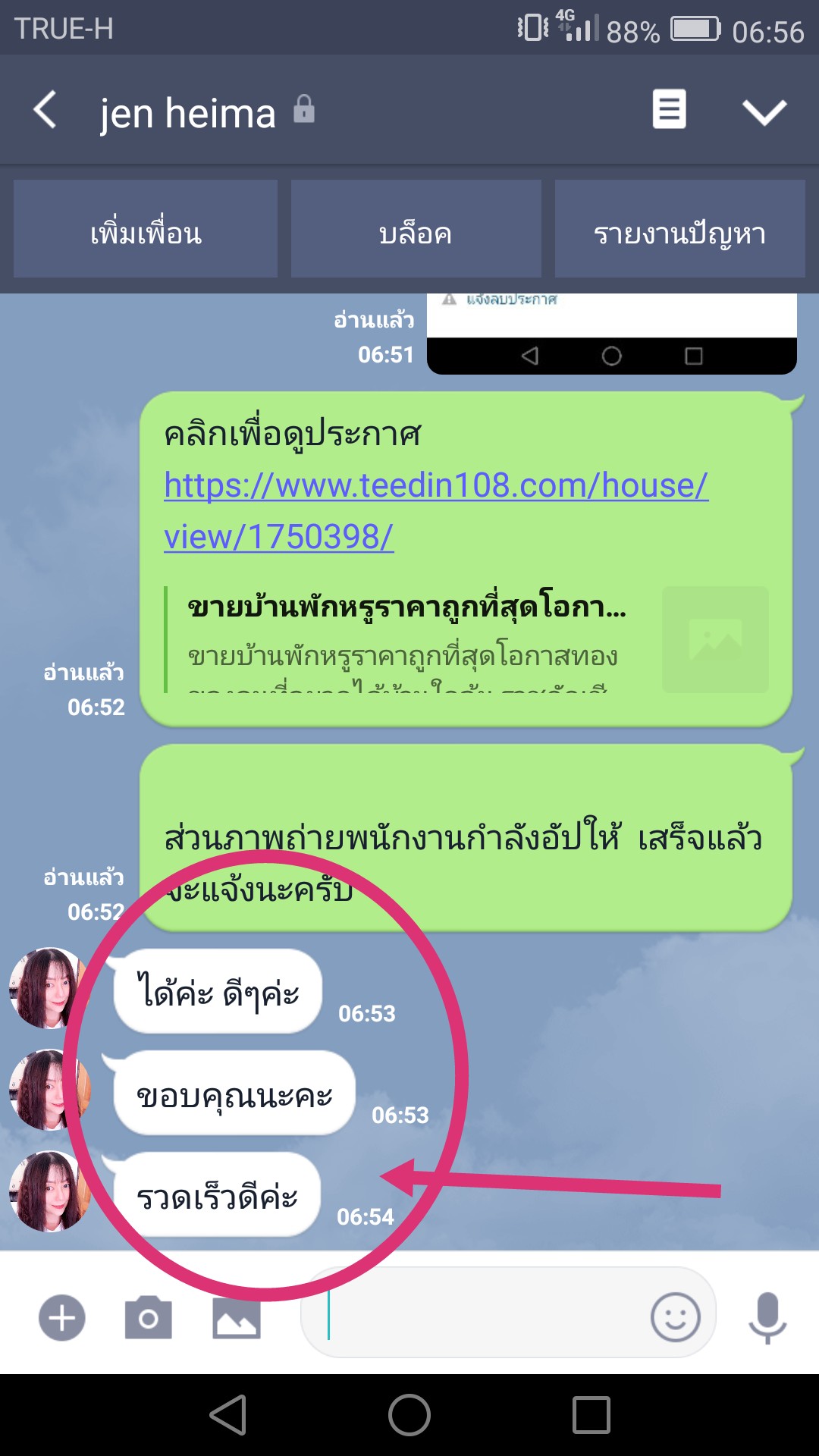
Task: Expand the chat dropdown menu arrow
Action: click(764, 112)
